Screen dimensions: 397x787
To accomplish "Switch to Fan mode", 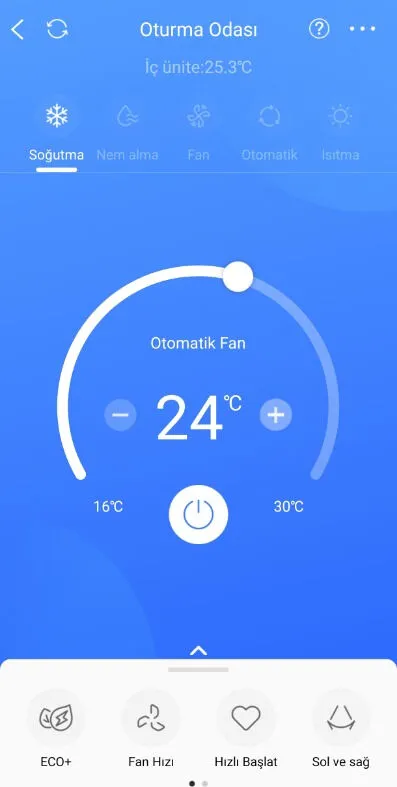I will tap(198, 132).
